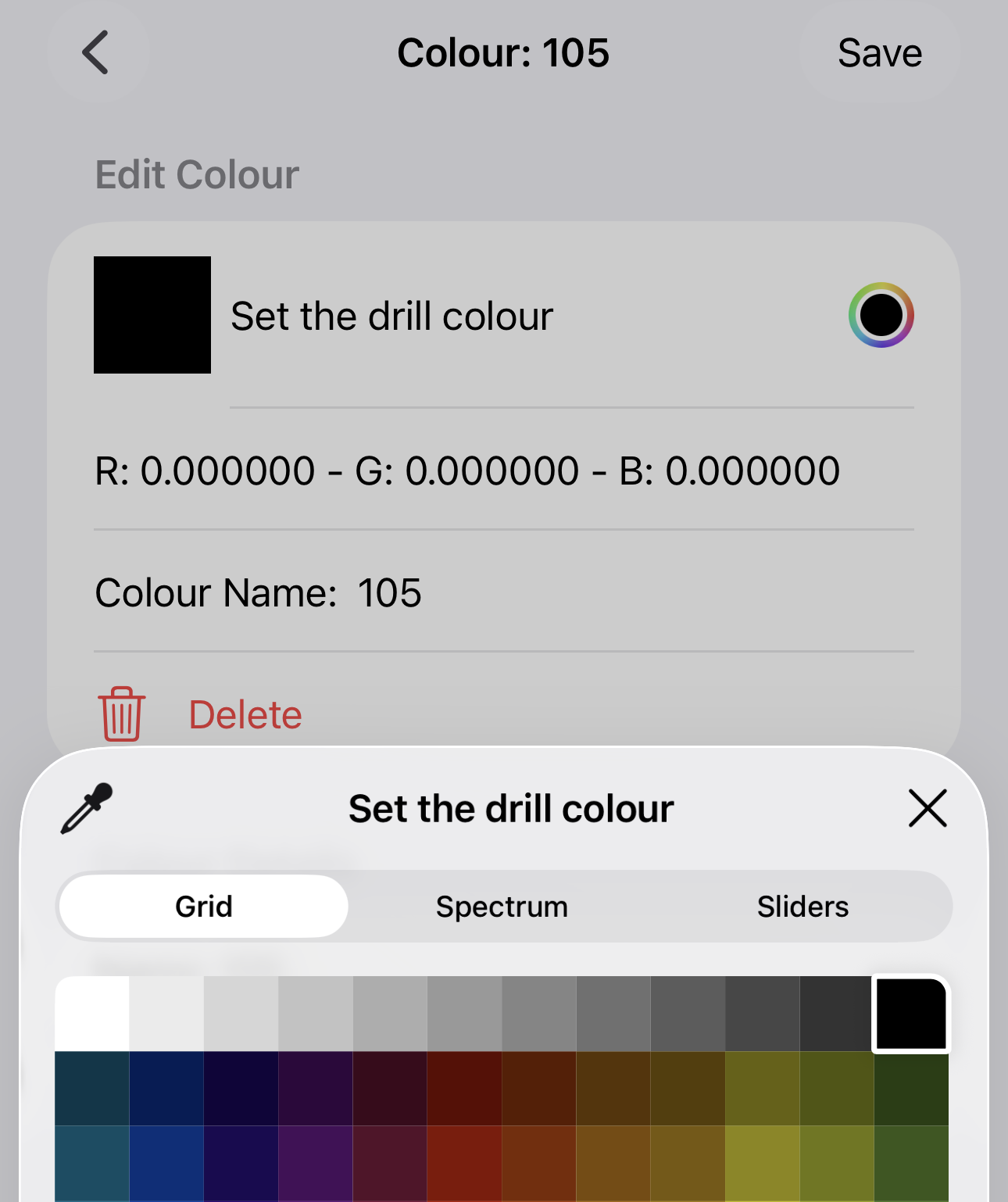The height and width of the screenshot is (1202, 1008).
Task: Switch to the Sliders tab
Action: (802, 907)
